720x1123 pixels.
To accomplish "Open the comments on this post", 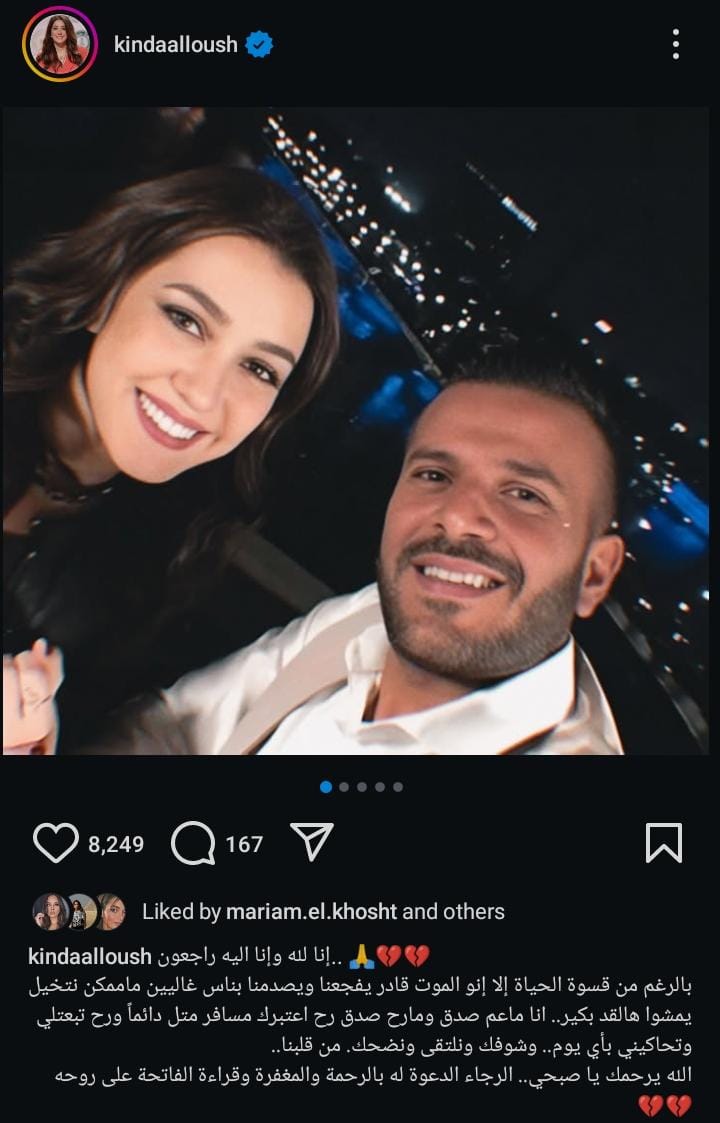I will [x=193, y=843].
